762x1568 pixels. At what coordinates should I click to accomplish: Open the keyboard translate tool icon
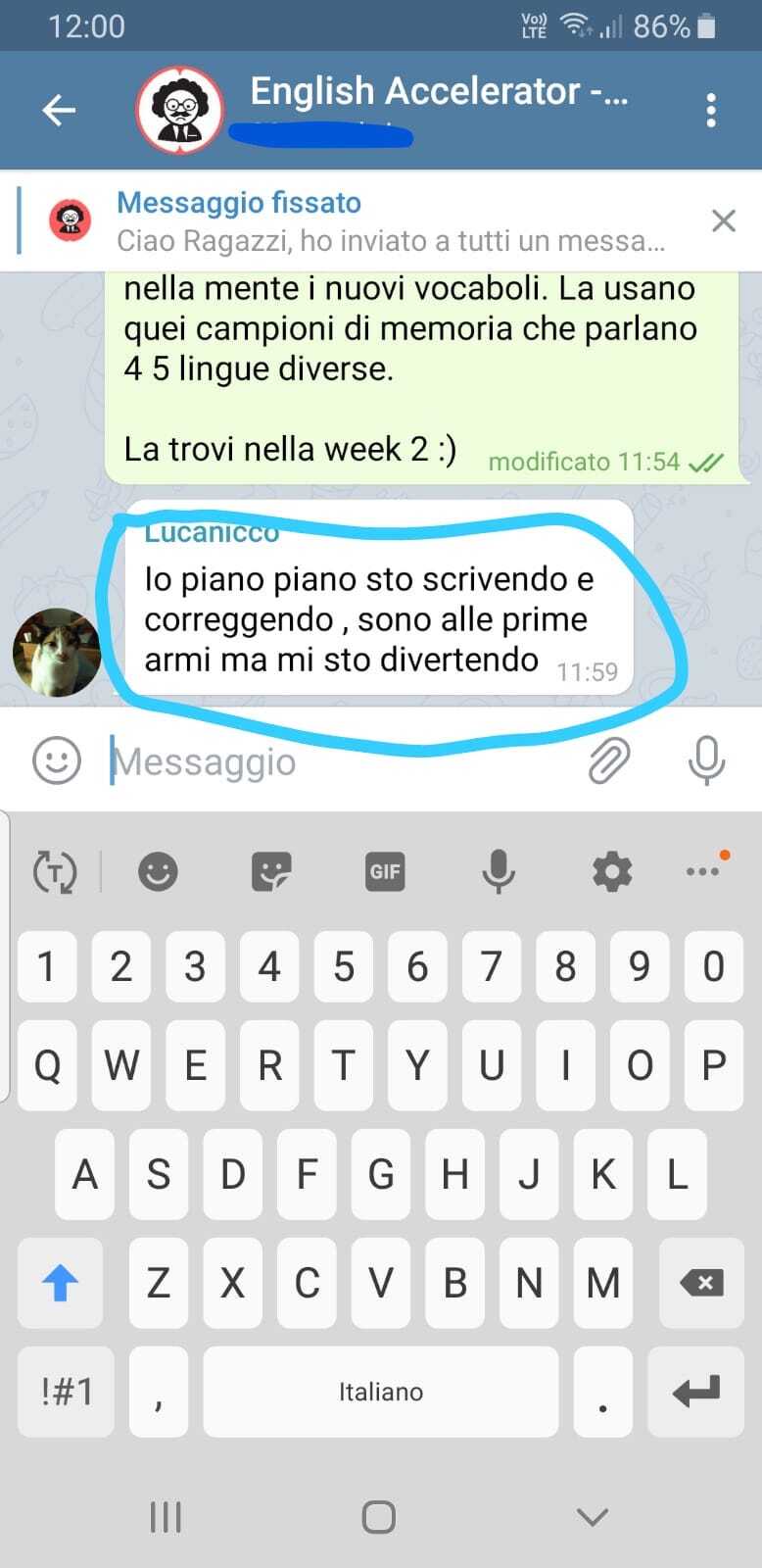[x=55, y=871]
